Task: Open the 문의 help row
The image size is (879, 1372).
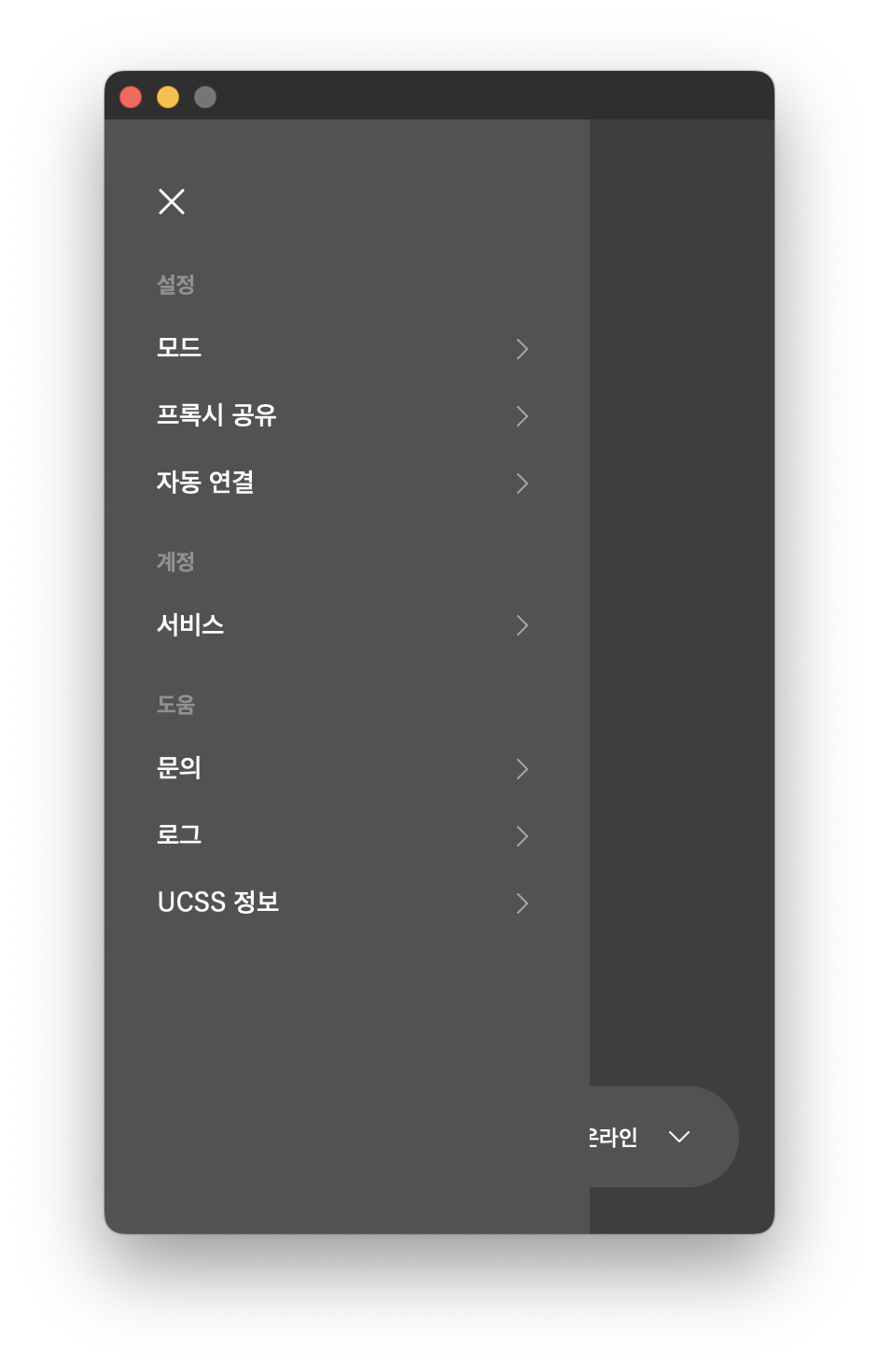Action: tap(342, 768)
